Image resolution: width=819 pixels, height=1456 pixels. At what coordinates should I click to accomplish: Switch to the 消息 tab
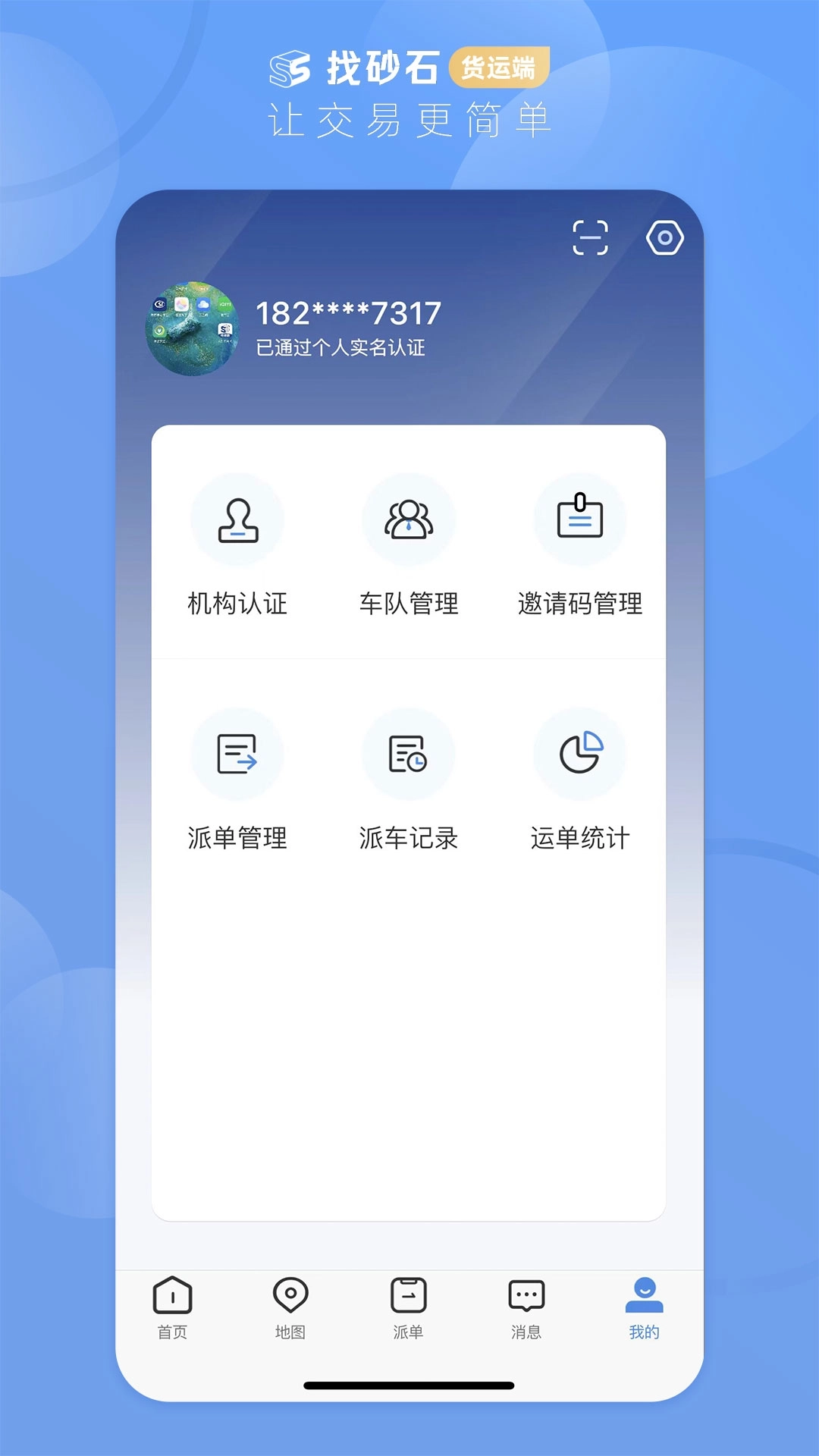click(x=526, y=1308)
